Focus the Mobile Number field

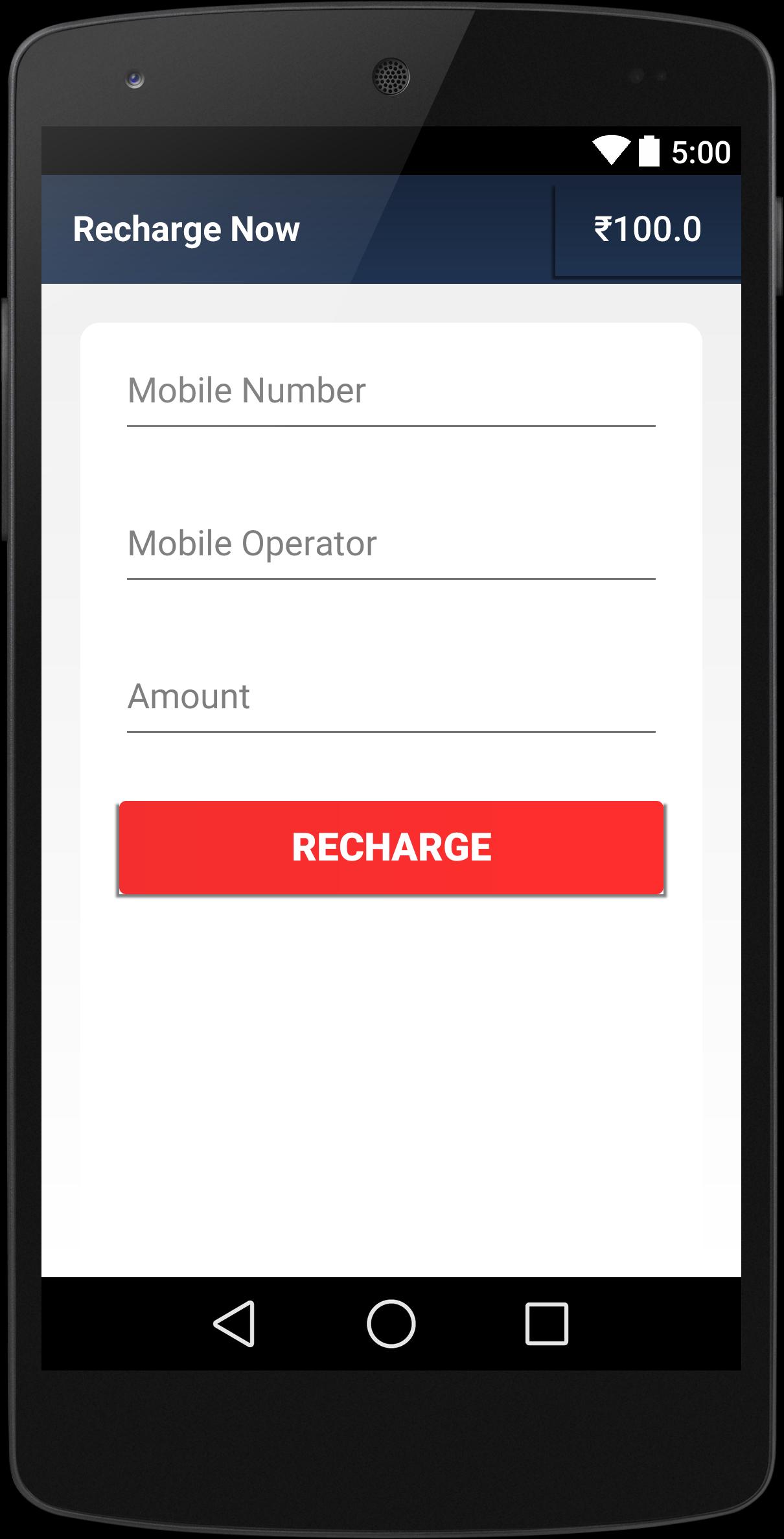pos(391,392)
